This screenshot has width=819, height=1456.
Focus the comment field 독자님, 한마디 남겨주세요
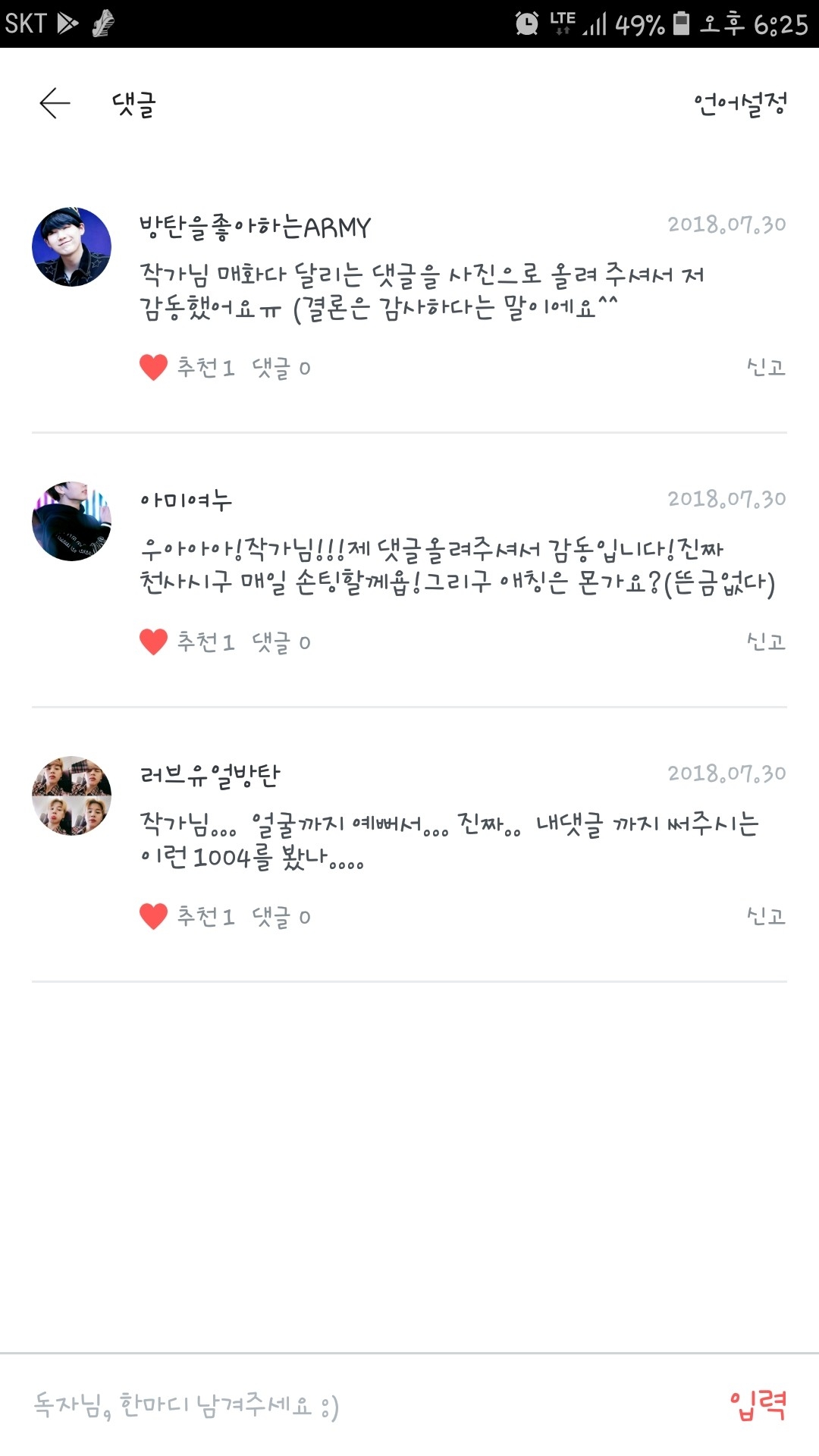[341, 1405]
